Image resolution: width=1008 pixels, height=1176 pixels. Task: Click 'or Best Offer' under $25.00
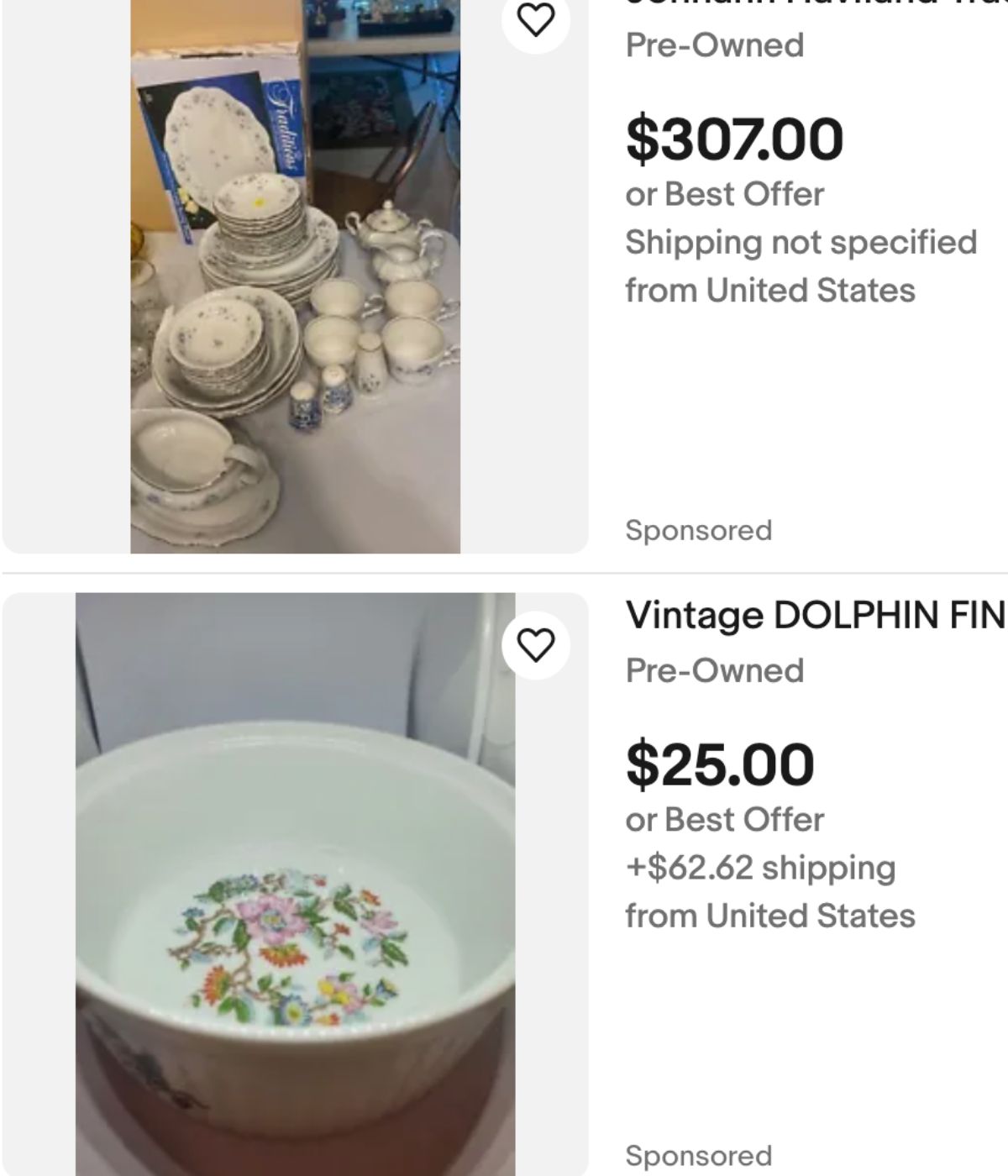tap(723, 819)
